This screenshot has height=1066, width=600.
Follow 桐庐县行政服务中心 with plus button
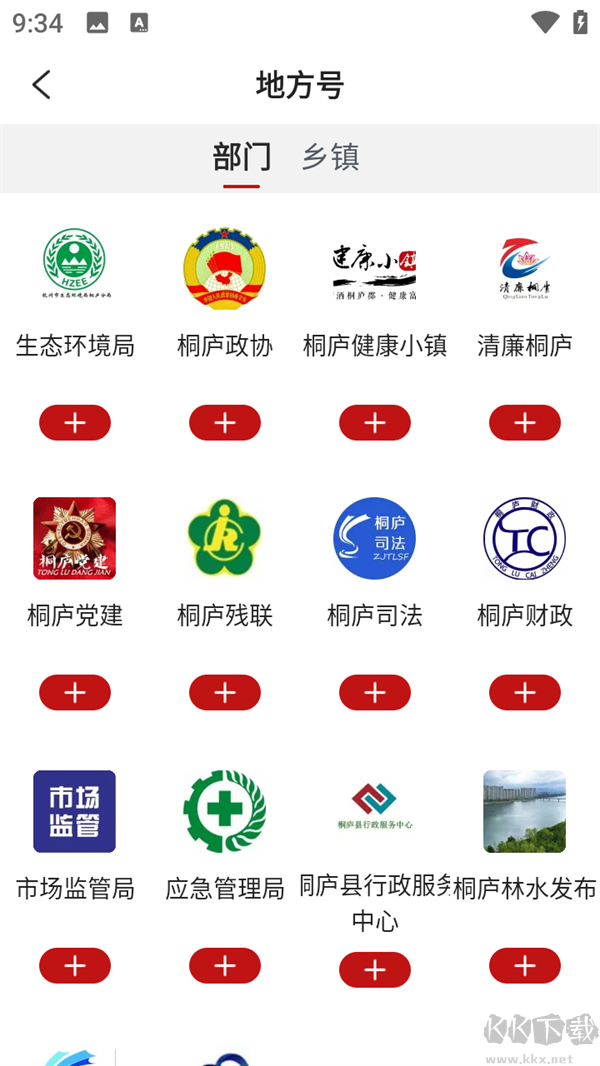375,970
